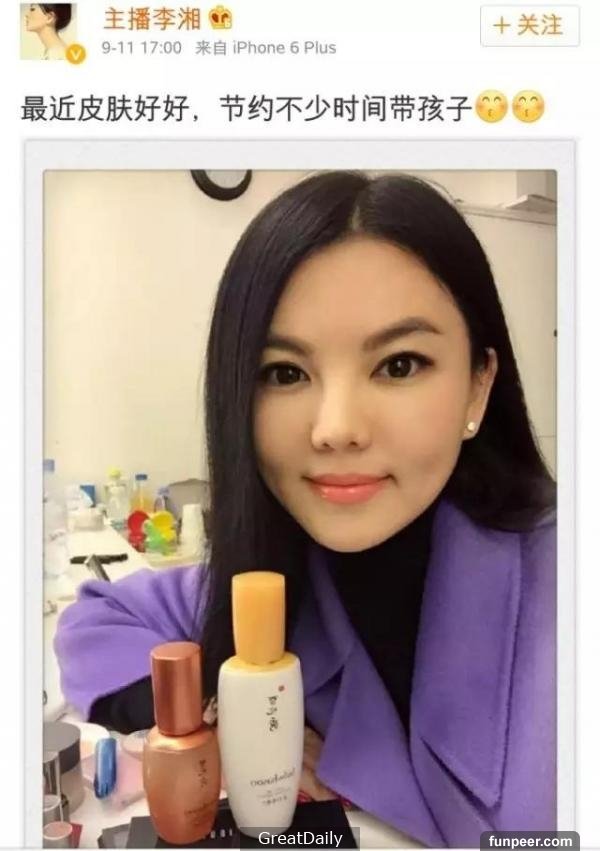This screenshot has height=851, width=600.
Task: Open the username 主播李湘 profile link
Action: click(152, 19)
